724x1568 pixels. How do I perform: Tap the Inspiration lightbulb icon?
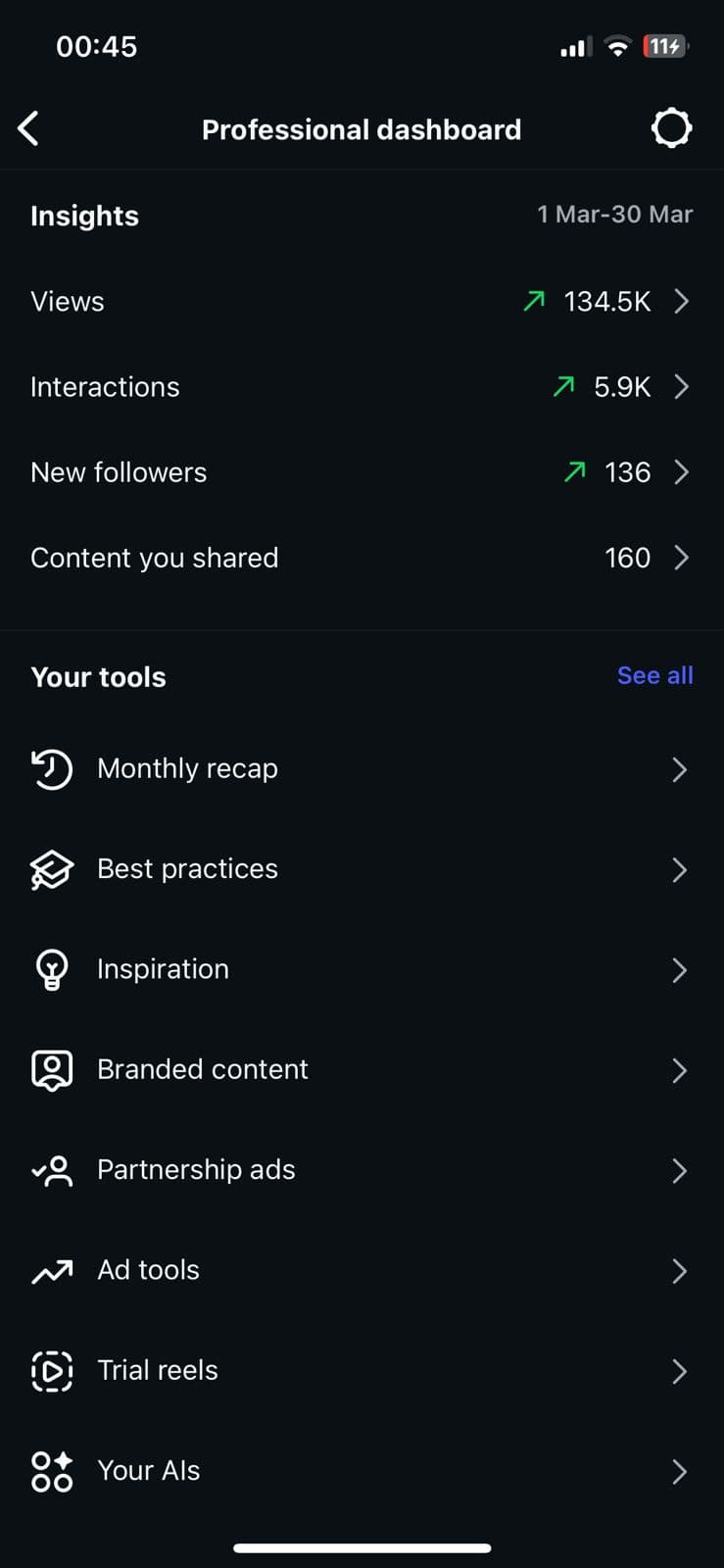(x=51, y=969)
